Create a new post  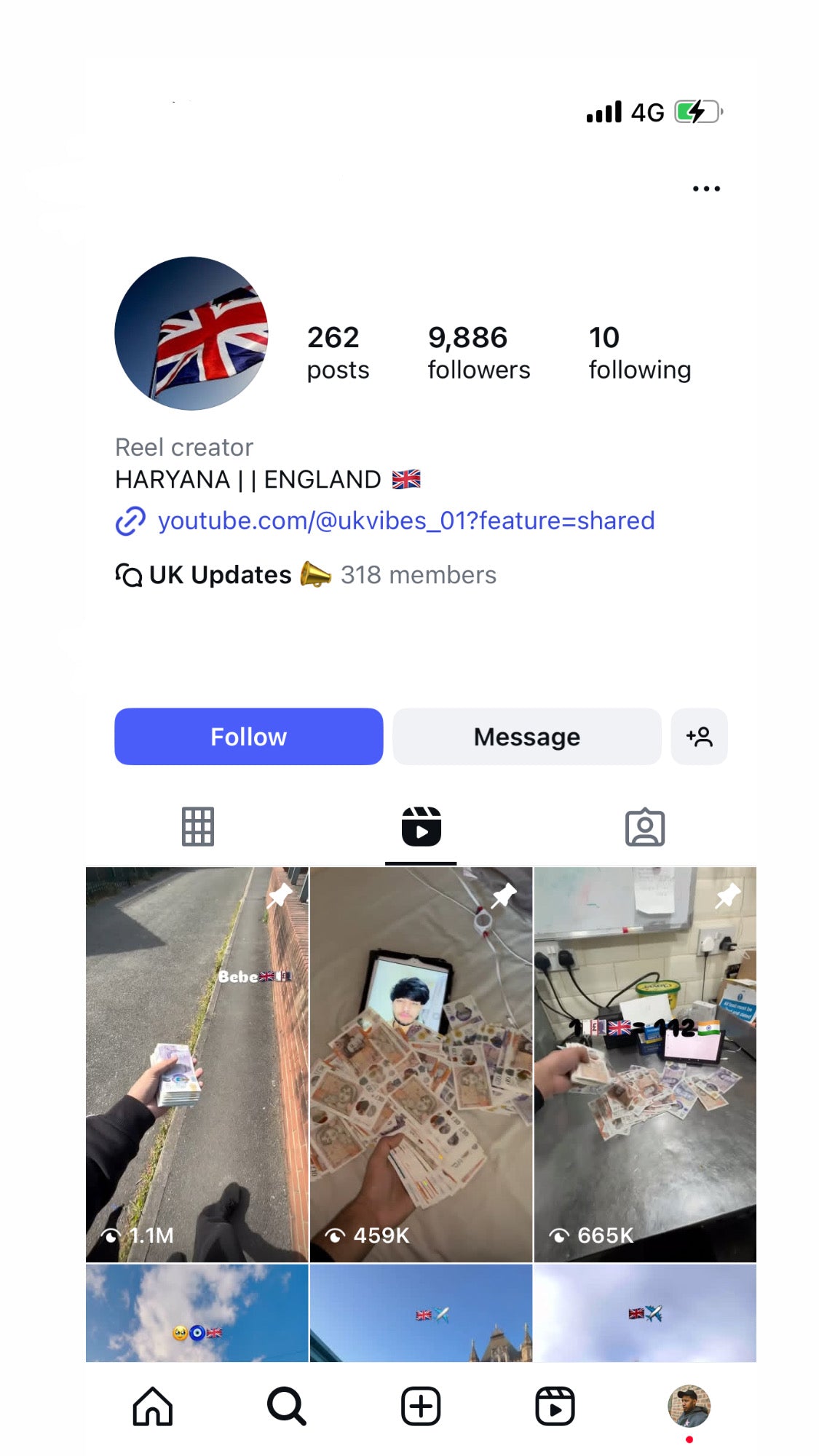pos(421,1406)
